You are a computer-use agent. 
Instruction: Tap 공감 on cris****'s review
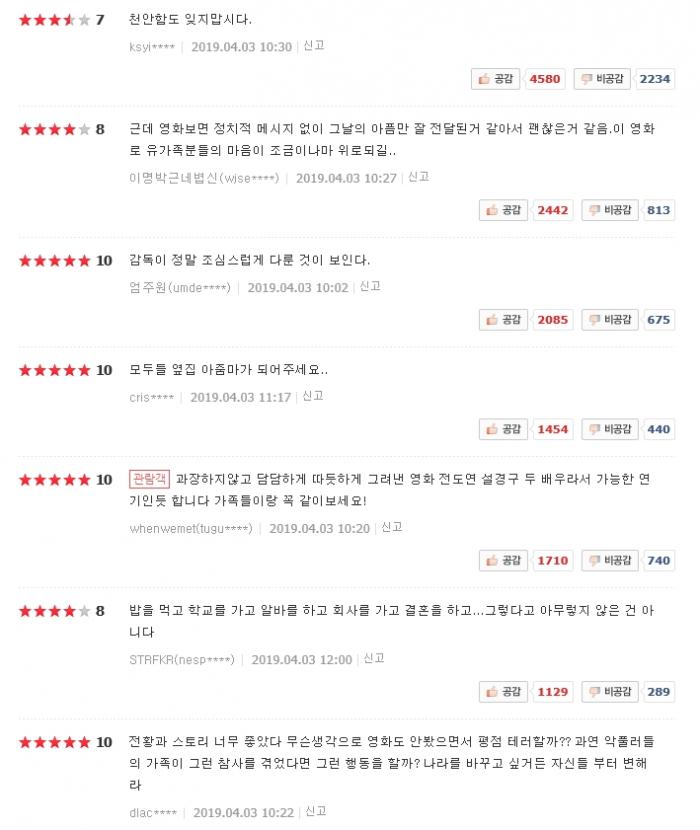tap(503, 429)
